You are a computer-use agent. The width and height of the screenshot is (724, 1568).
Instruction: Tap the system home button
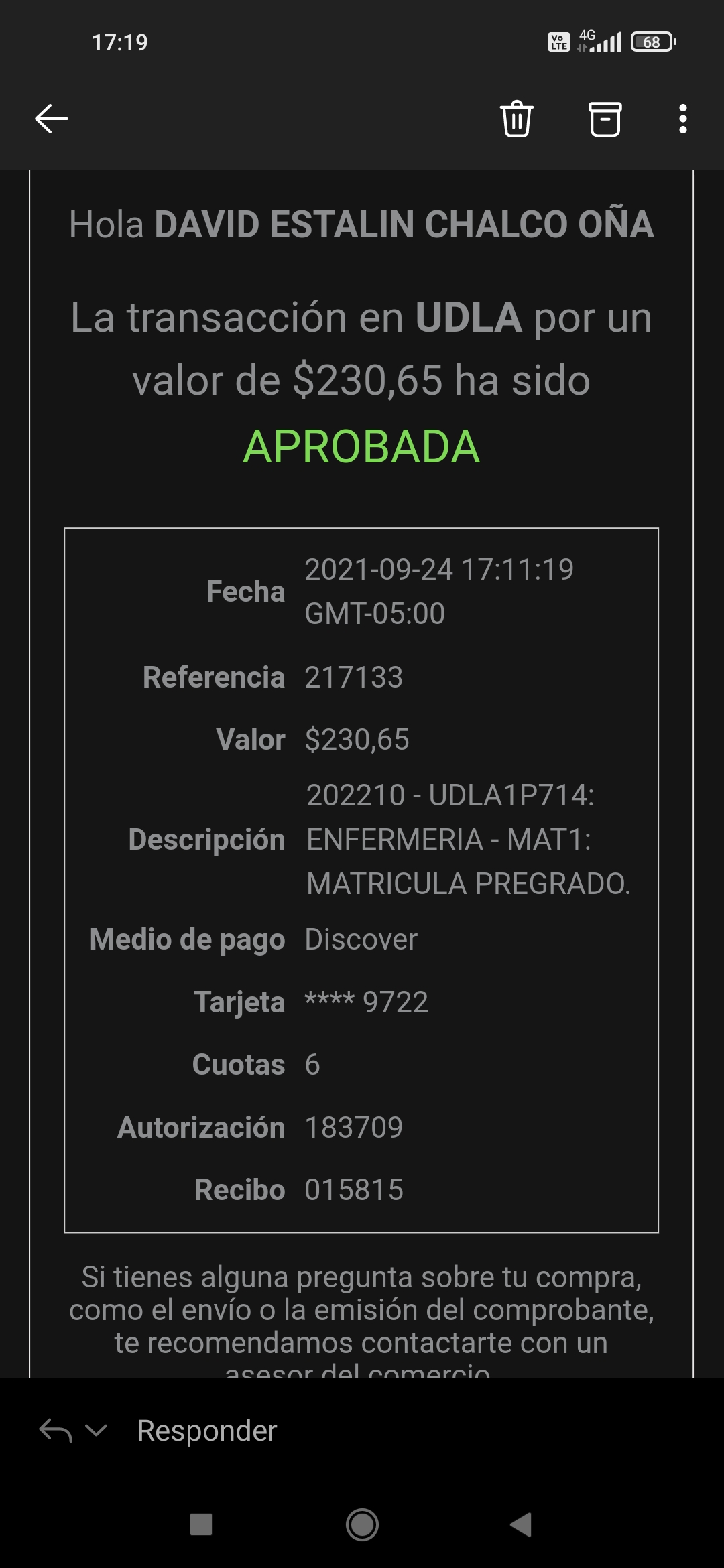362,1524
